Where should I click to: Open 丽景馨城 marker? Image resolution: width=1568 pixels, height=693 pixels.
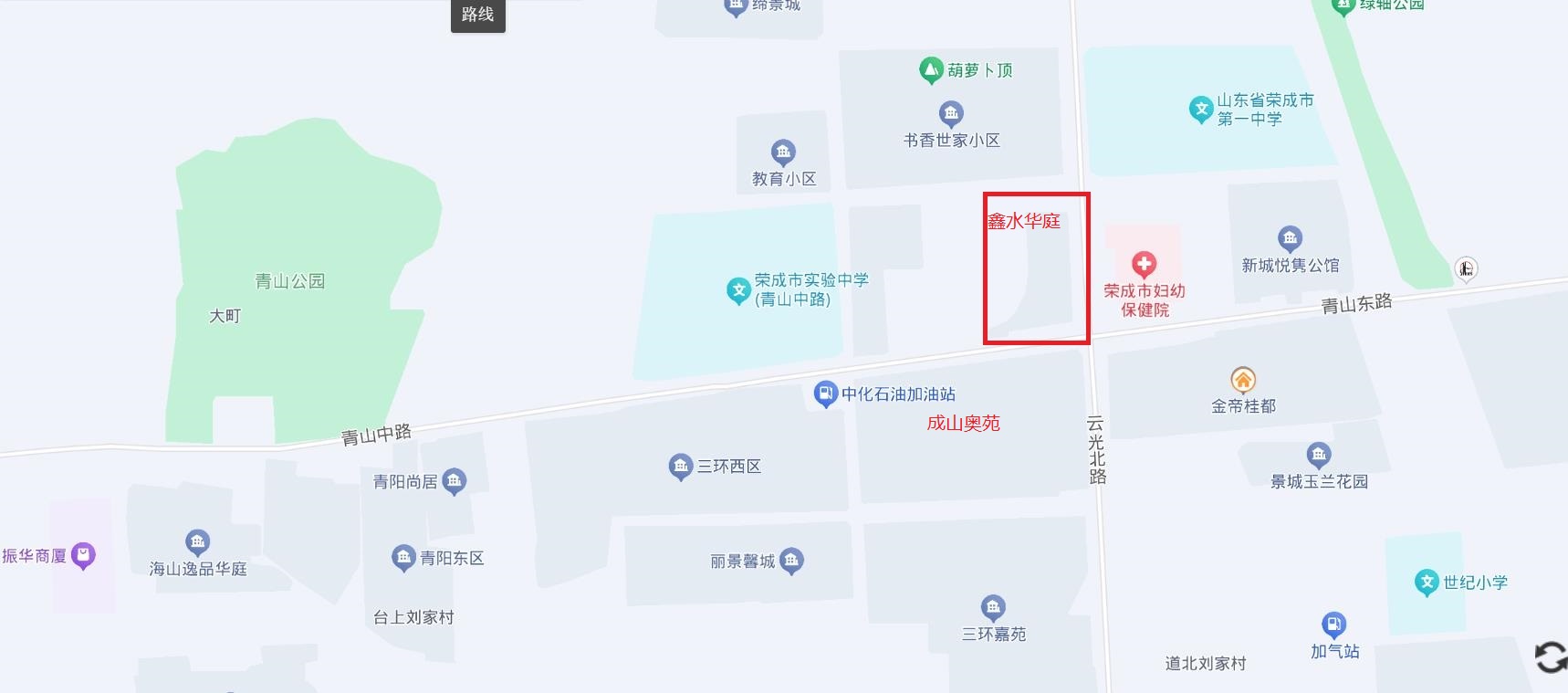(791, 560)
